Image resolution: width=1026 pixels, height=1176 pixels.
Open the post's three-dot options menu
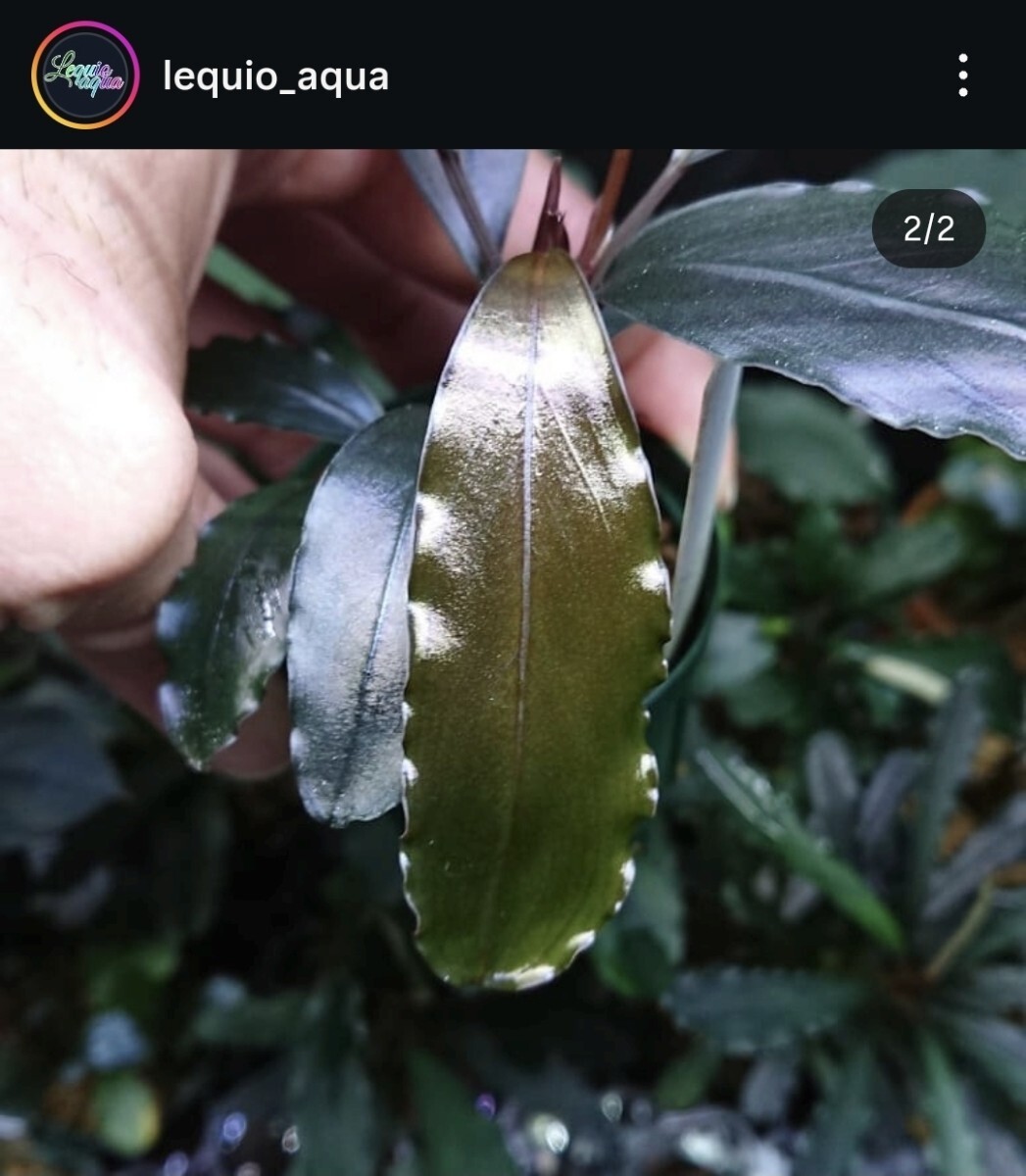point(963,75)
